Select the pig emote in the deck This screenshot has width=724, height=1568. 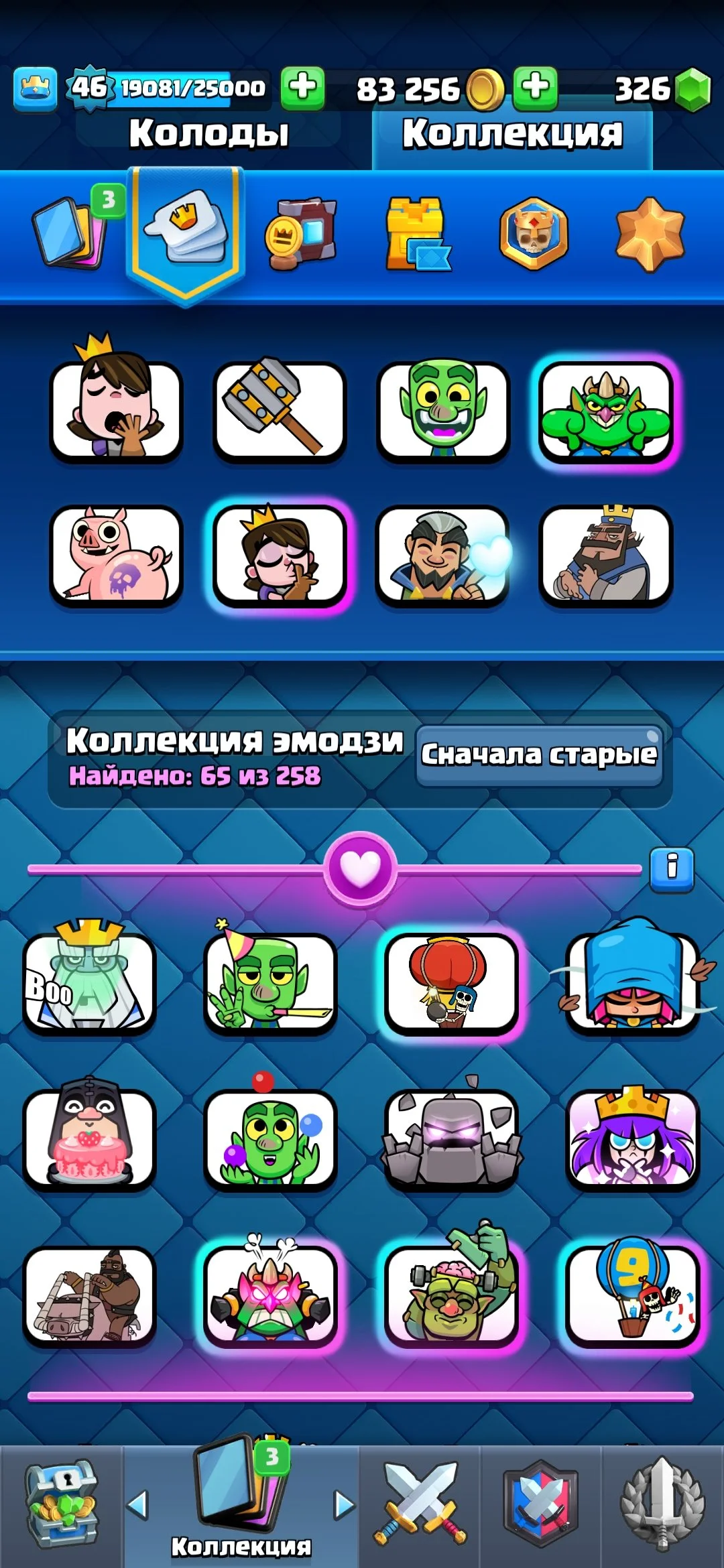point(116,555)
